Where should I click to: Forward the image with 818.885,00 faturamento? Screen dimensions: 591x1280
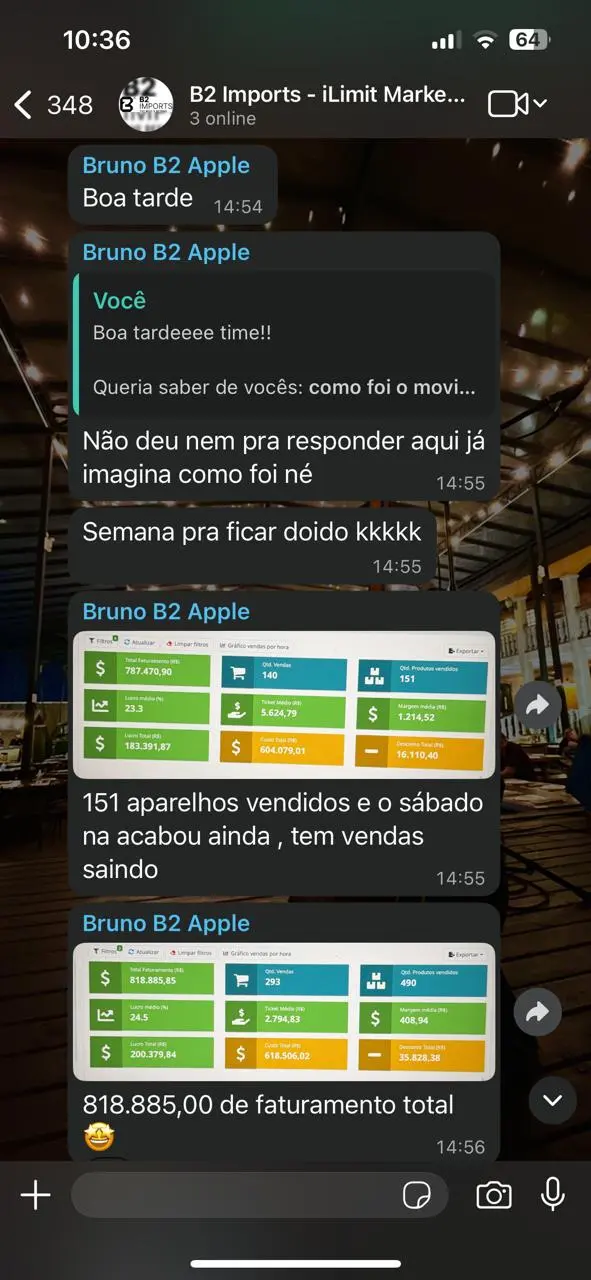[538, 1012]
